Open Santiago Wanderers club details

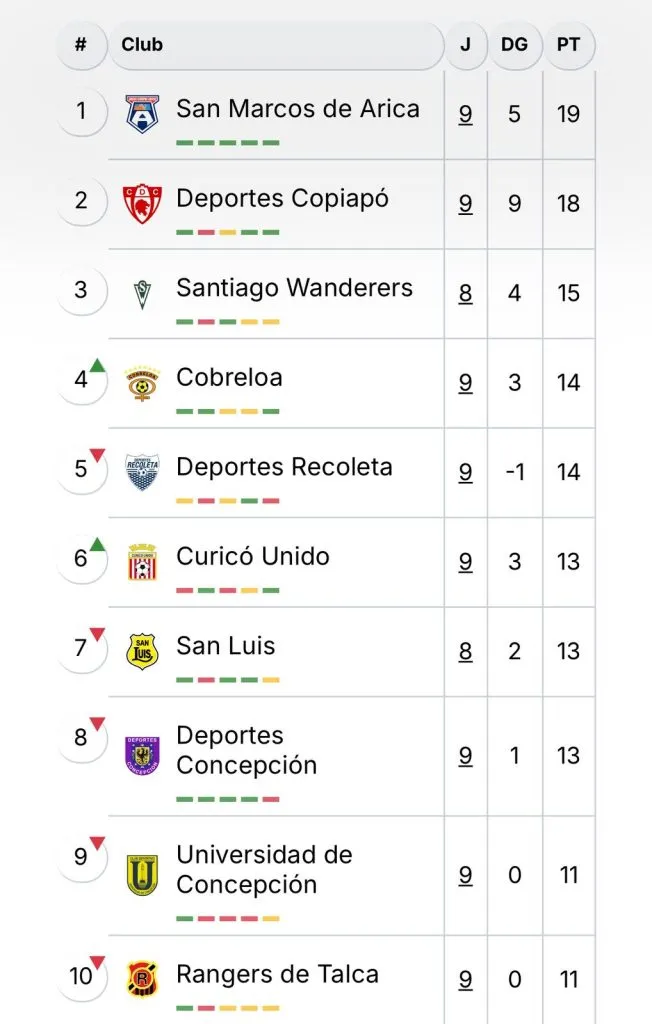[x=294, y=288]
